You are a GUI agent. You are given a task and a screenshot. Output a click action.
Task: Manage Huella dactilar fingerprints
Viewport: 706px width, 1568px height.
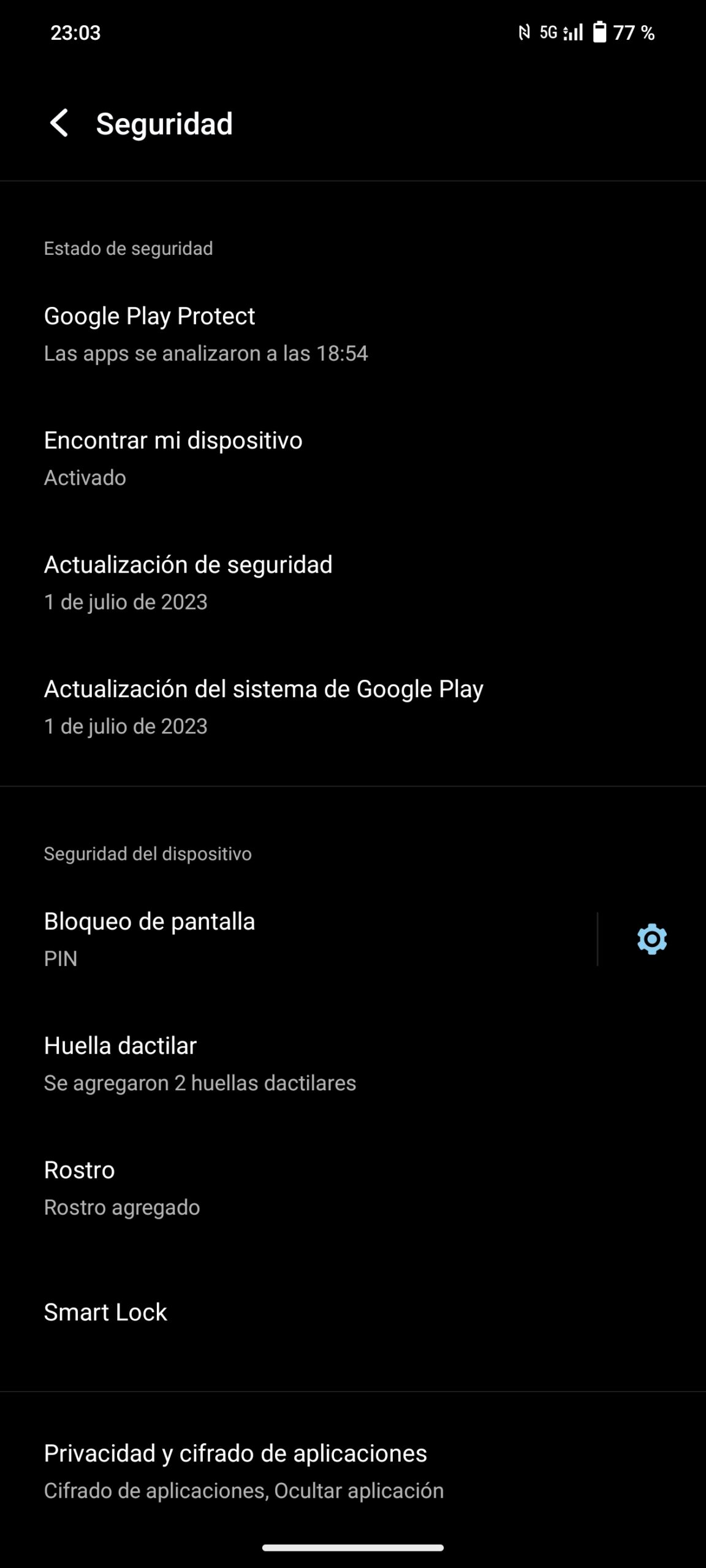[x=200, y=1063]
